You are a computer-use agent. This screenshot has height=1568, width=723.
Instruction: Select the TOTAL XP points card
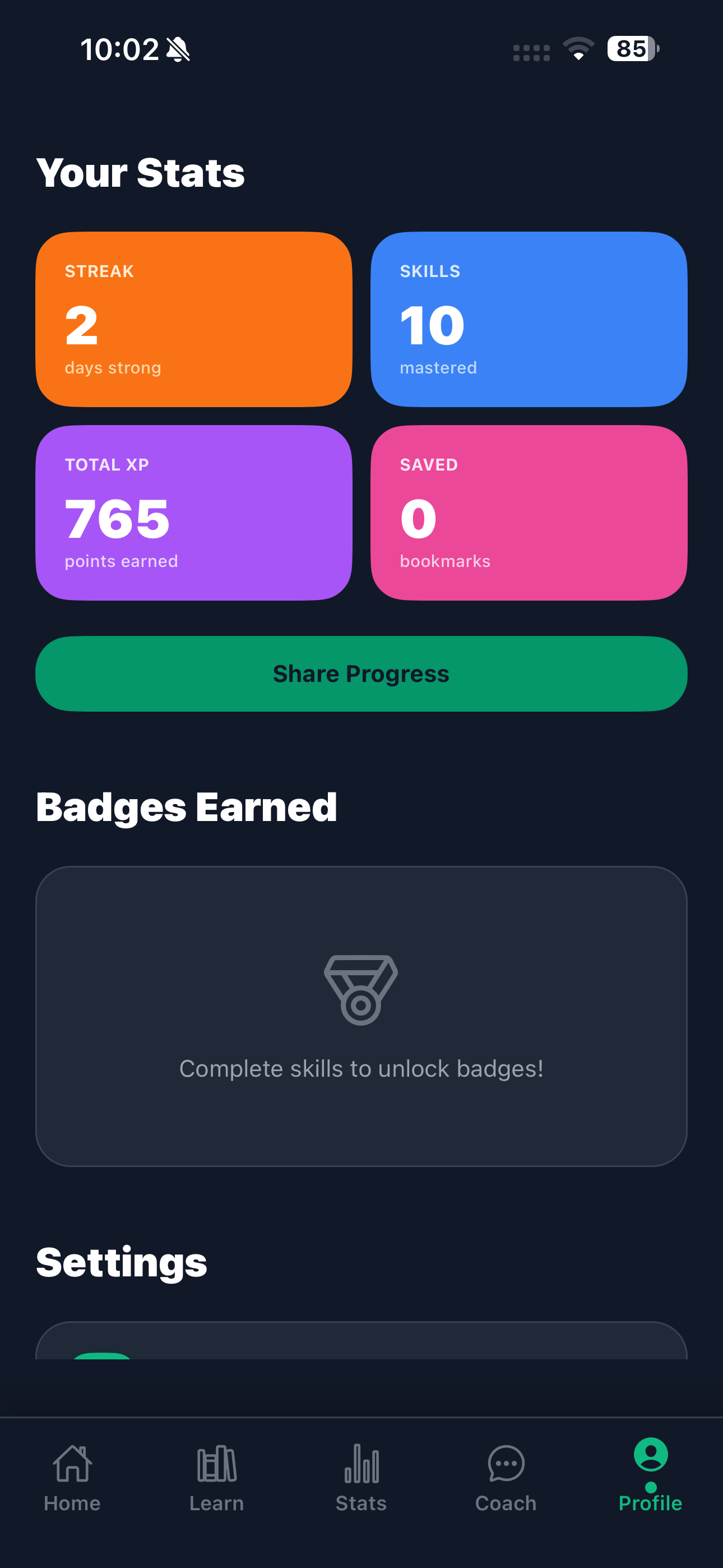(x=194, y=512)
